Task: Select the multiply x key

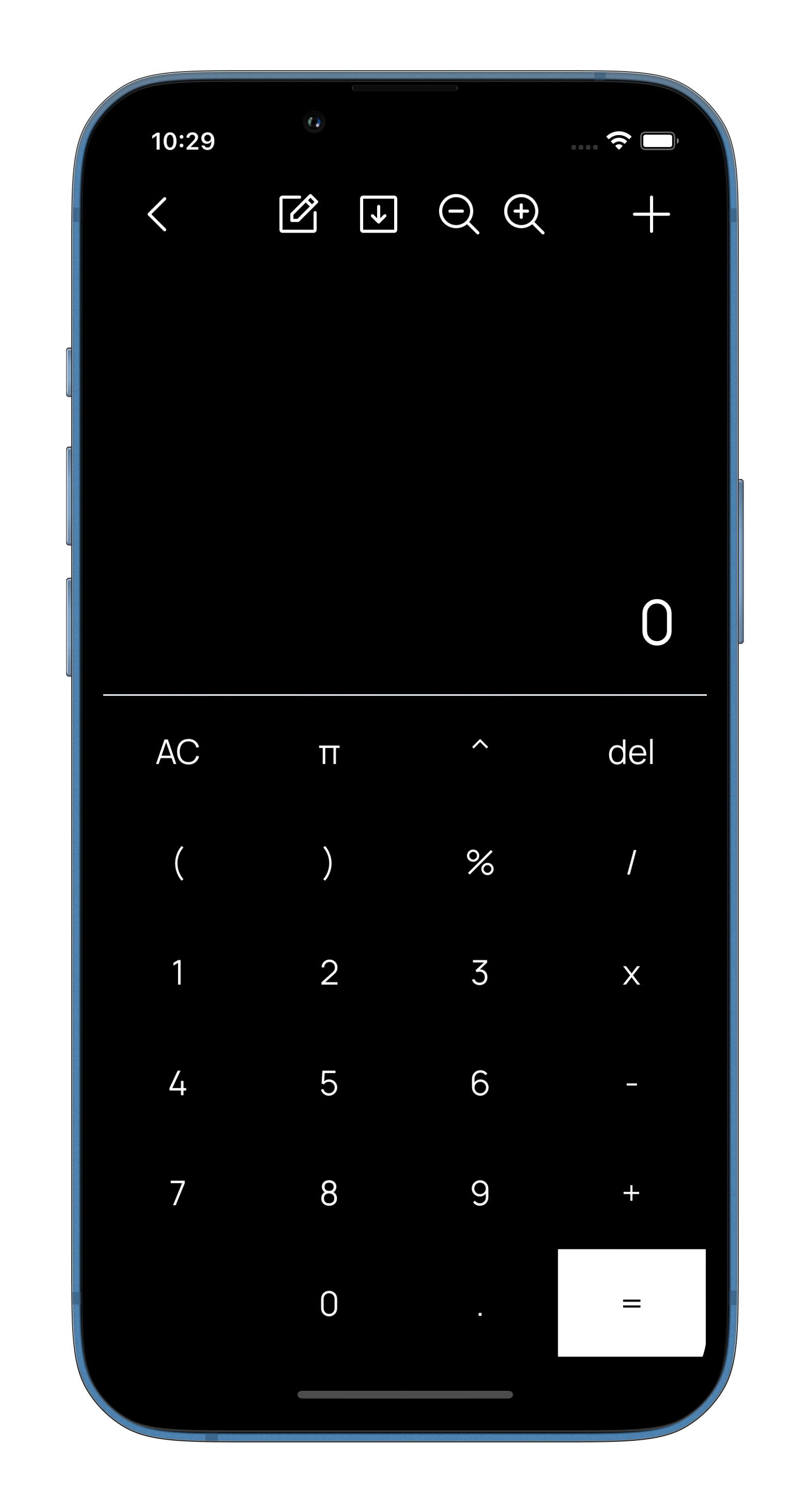Action: pyautogui.click(x=631, y=973)
